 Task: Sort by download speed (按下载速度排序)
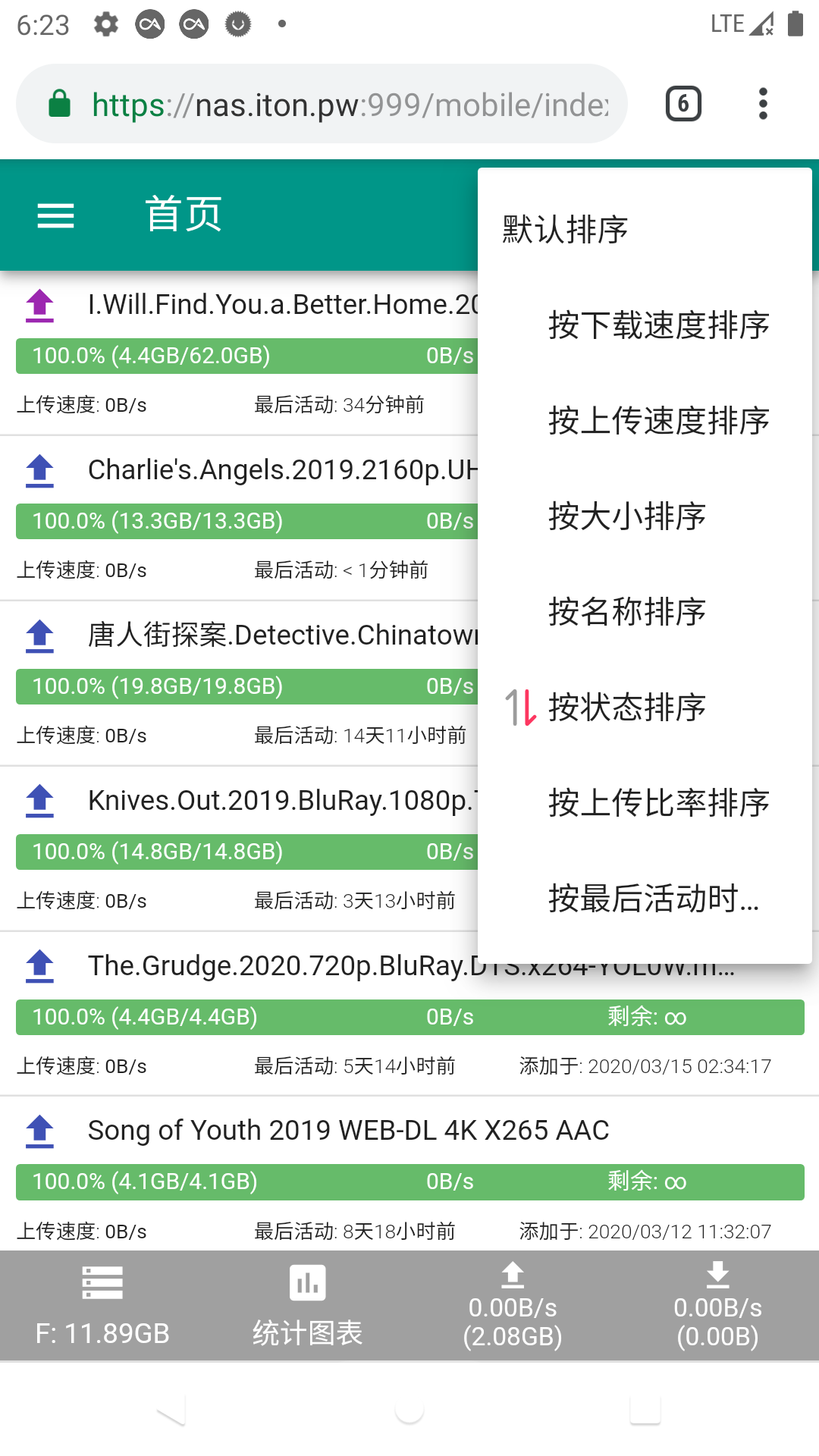[645, 325]
